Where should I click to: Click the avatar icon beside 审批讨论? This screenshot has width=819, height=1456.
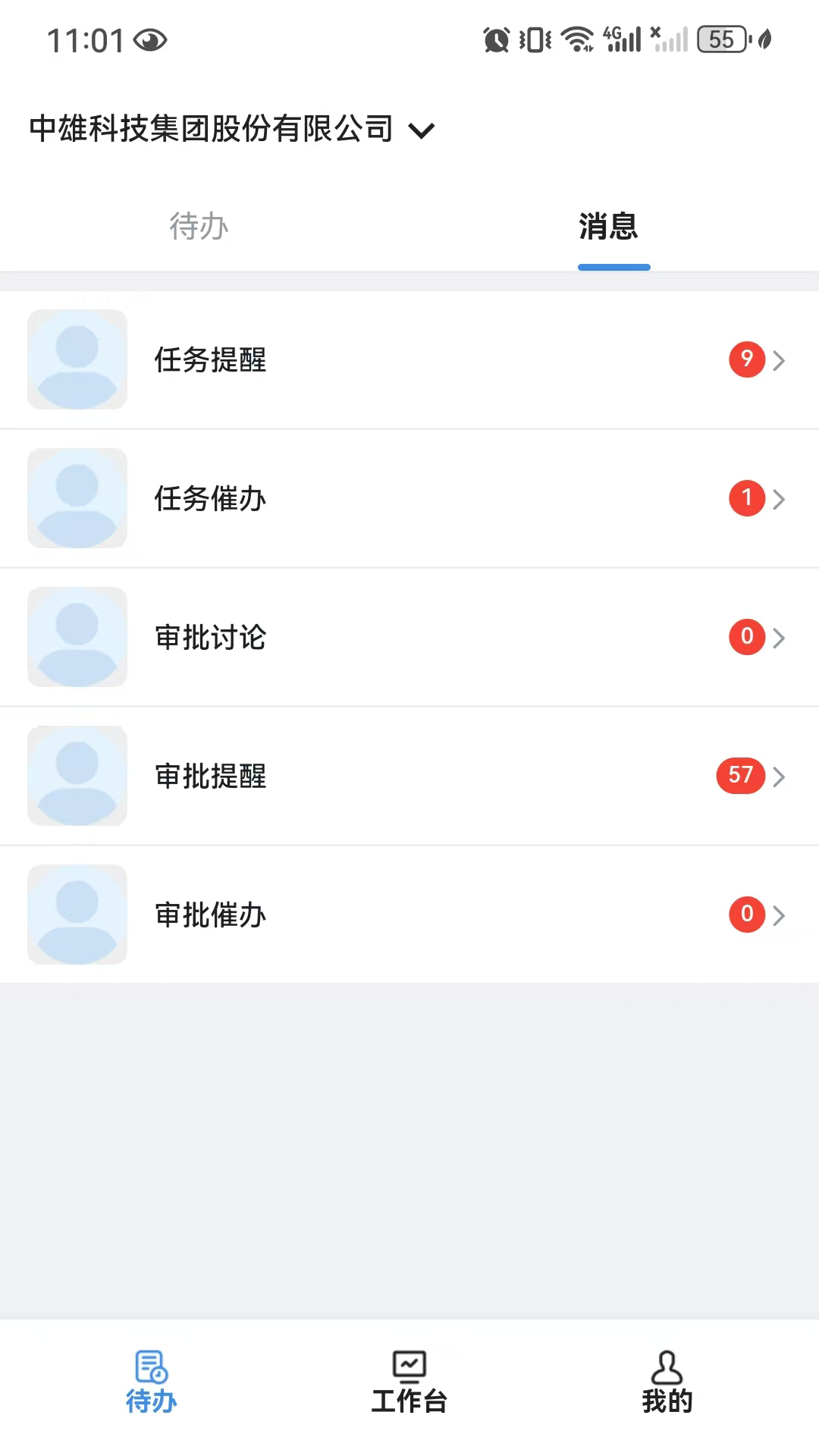pyautogui.click(x=77, y=637)
